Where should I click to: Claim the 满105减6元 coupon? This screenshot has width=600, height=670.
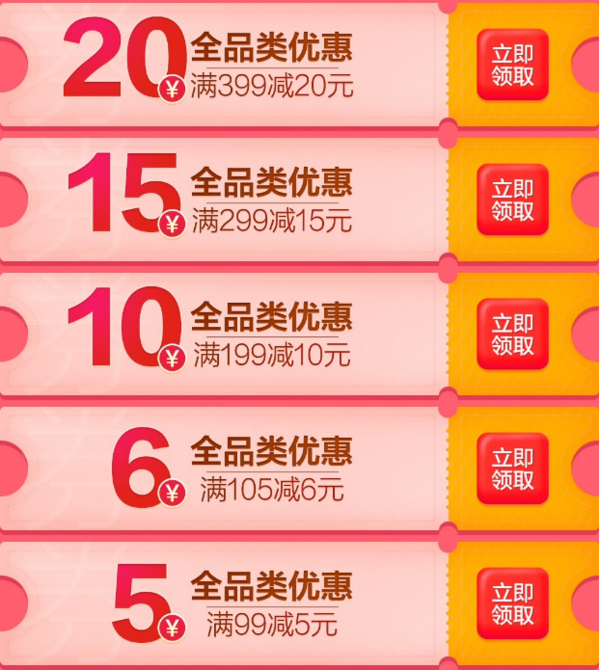tap(513, 468)
